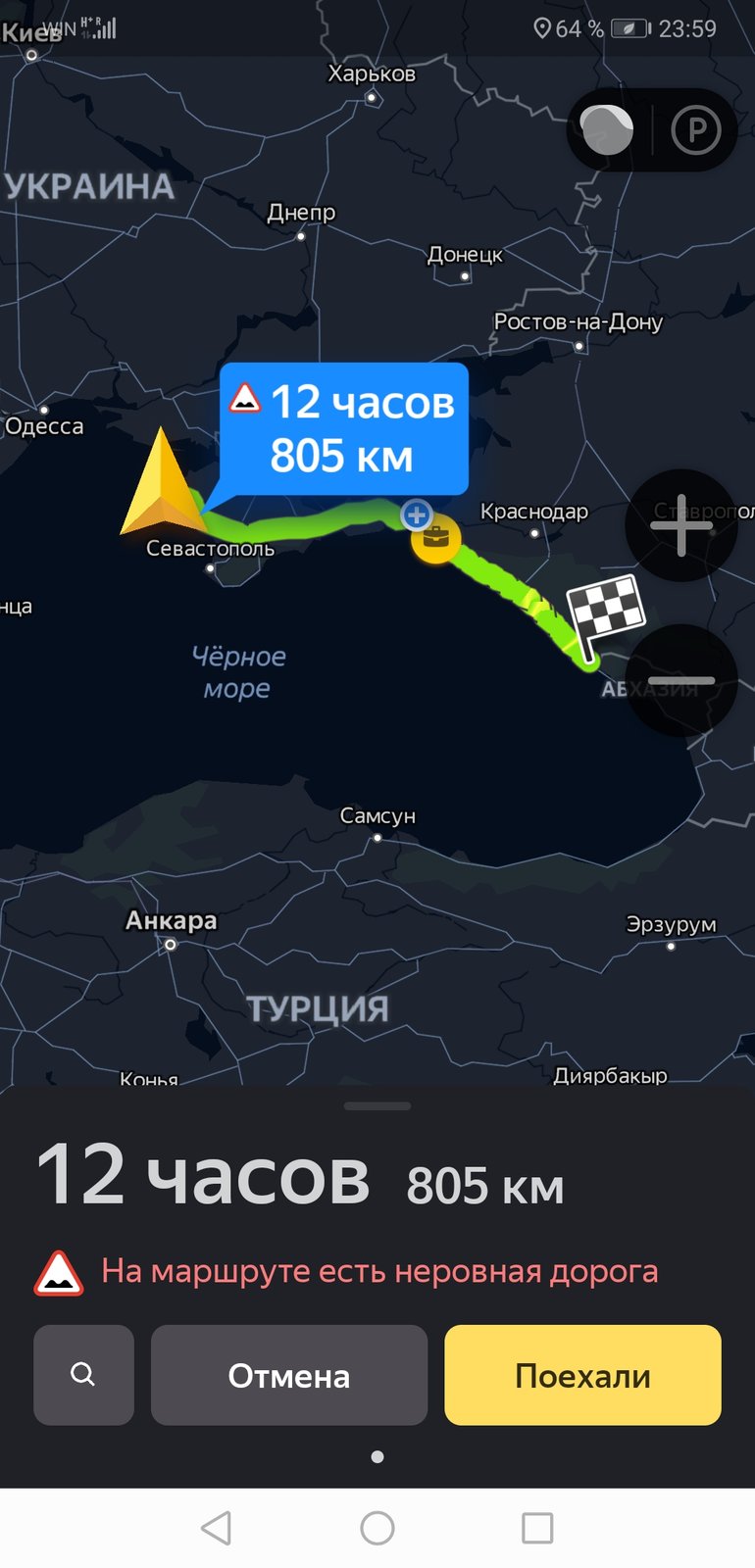This screenshot has width=755, height=1568.
Task: Tap the checkered finish flag marker
Action: click(605, 617)
